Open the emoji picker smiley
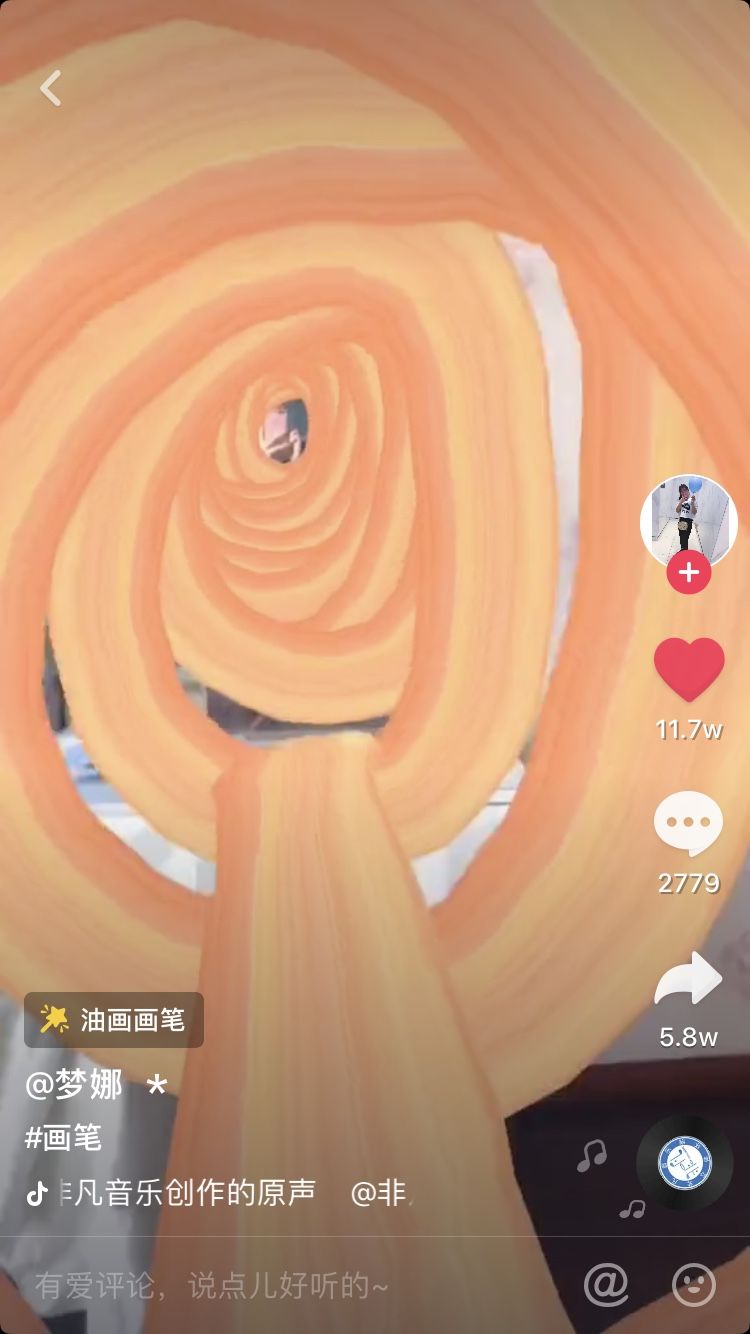 [x=693, y=1284]
